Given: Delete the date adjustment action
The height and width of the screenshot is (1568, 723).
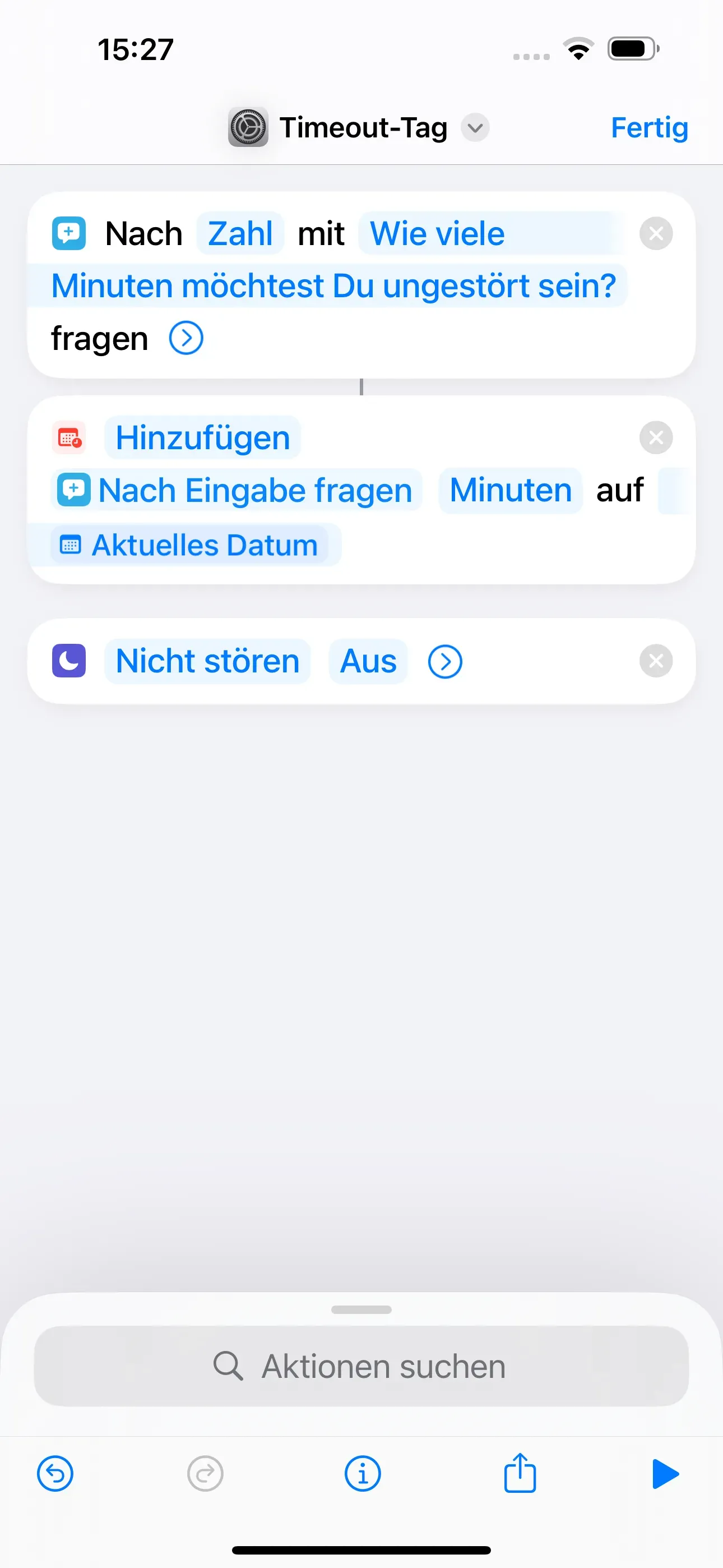Looking at the screenshot, I should (x=655, y=437).
